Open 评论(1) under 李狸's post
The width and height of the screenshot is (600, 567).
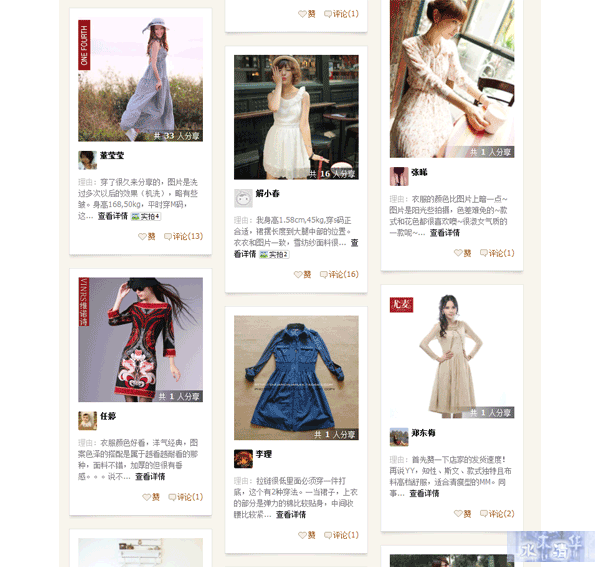pyautogui.click(x=340, y=535)
